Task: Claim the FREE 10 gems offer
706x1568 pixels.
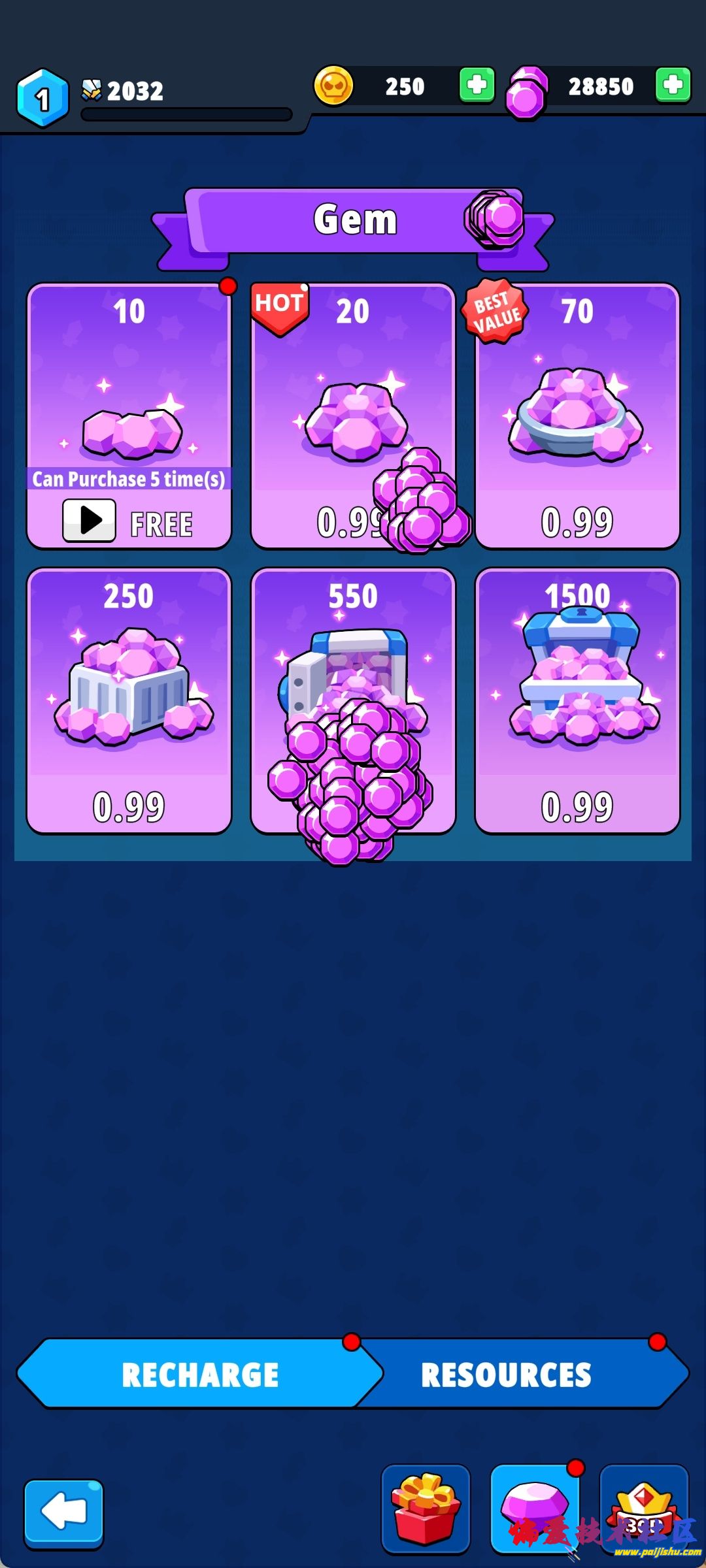Action: click(x=128, y=521)
